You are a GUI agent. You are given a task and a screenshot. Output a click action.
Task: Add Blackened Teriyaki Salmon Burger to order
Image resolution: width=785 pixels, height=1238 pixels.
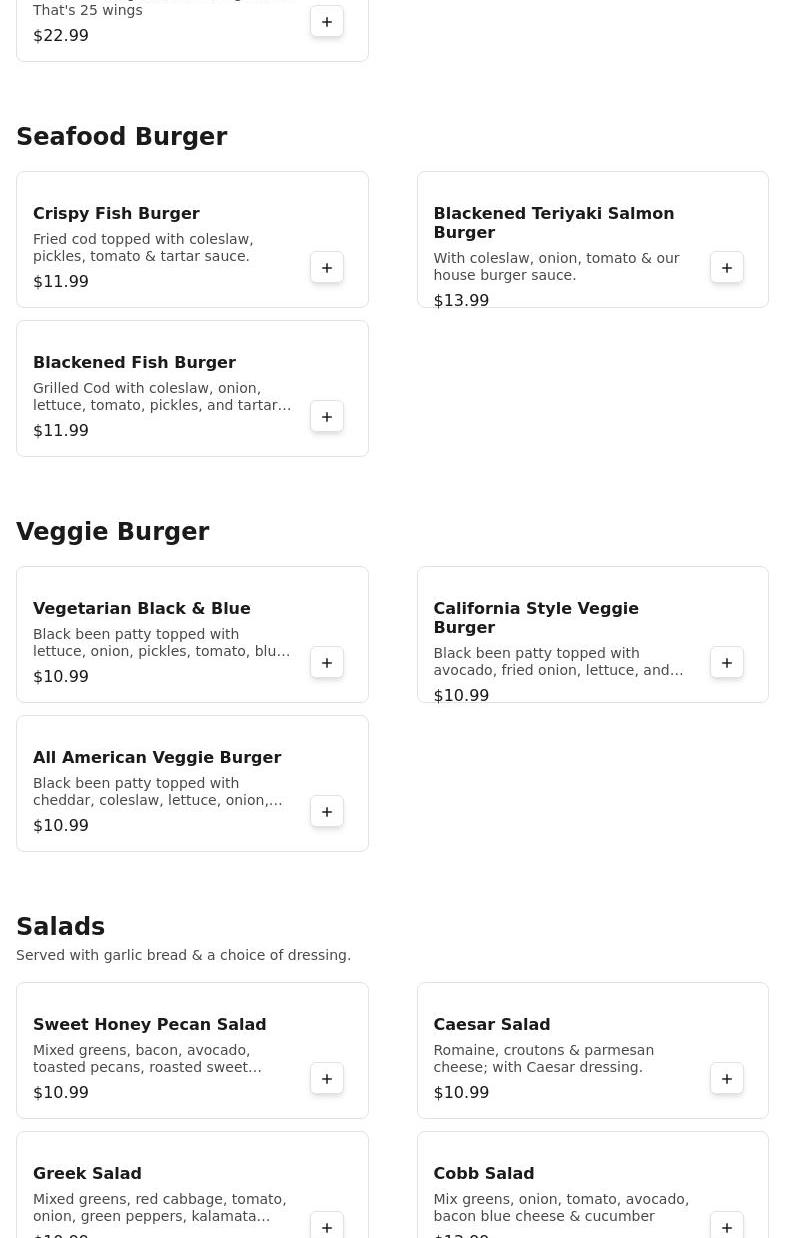tap(727, 268)
